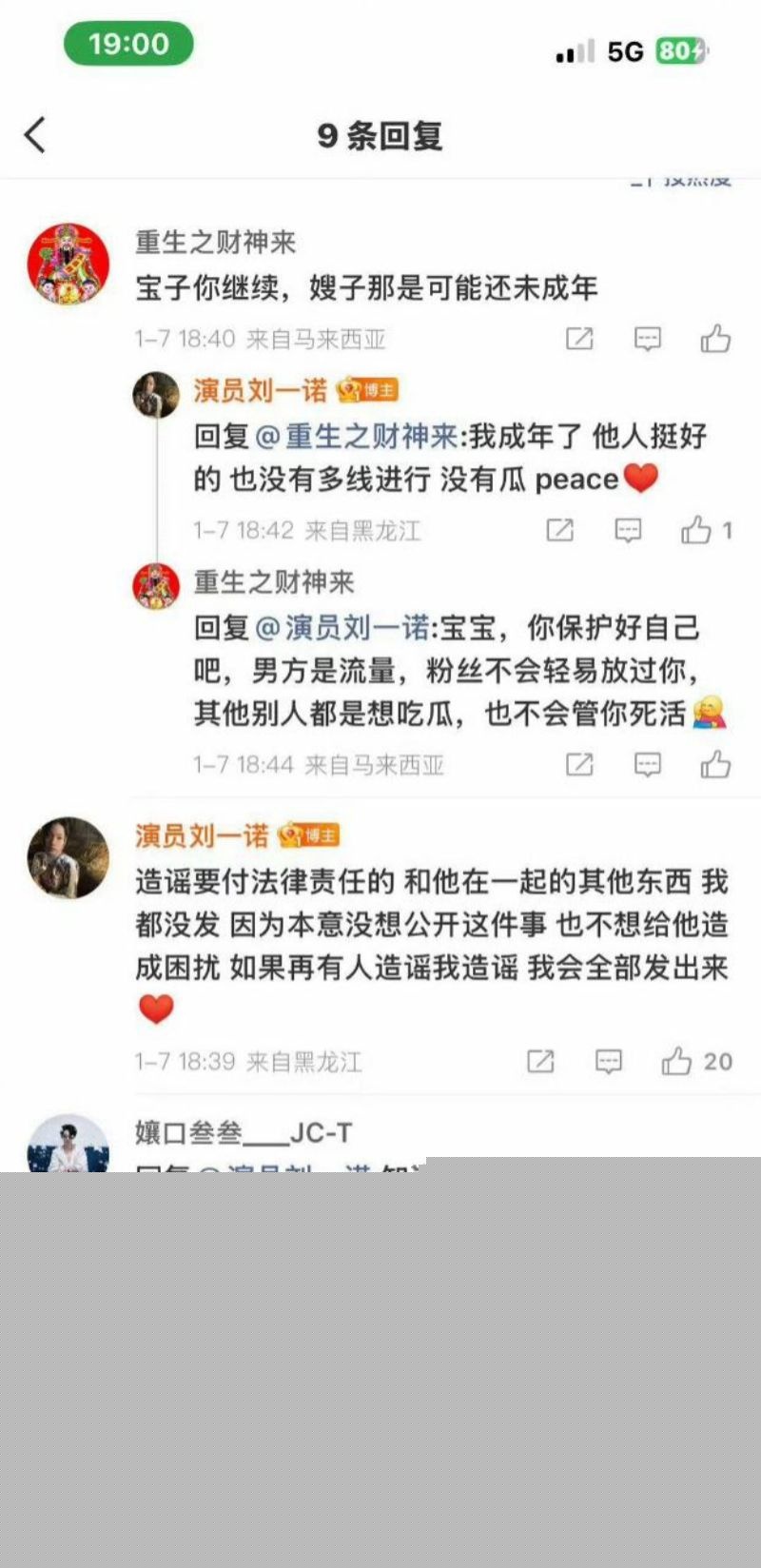Viewport: 761px width, 1568px height.
Task: Tap the comment bubble on 重生之财神来's second reply
Action: pyautogui.click(x=648, y=764)
